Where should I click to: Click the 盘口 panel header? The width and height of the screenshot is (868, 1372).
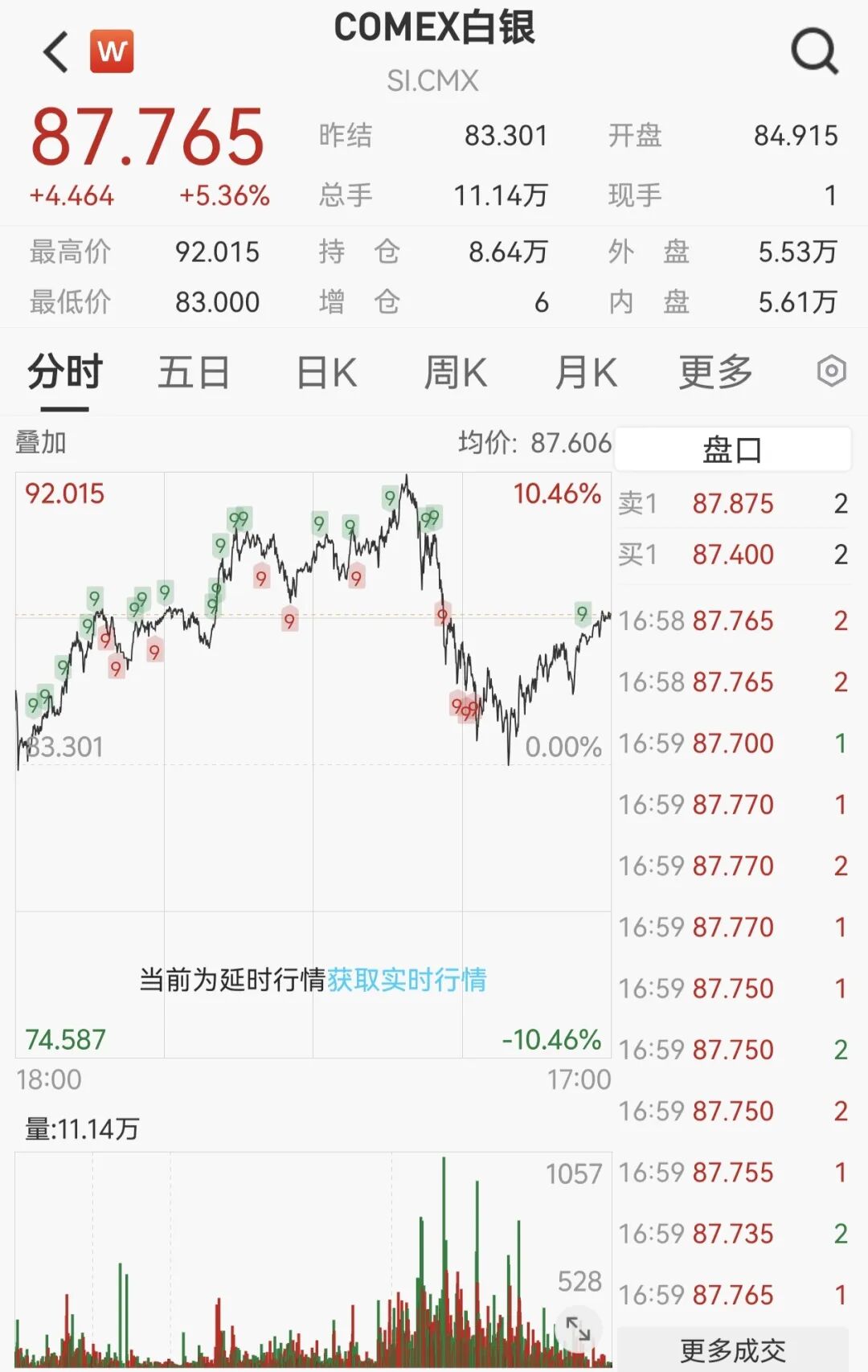point(731,448)
